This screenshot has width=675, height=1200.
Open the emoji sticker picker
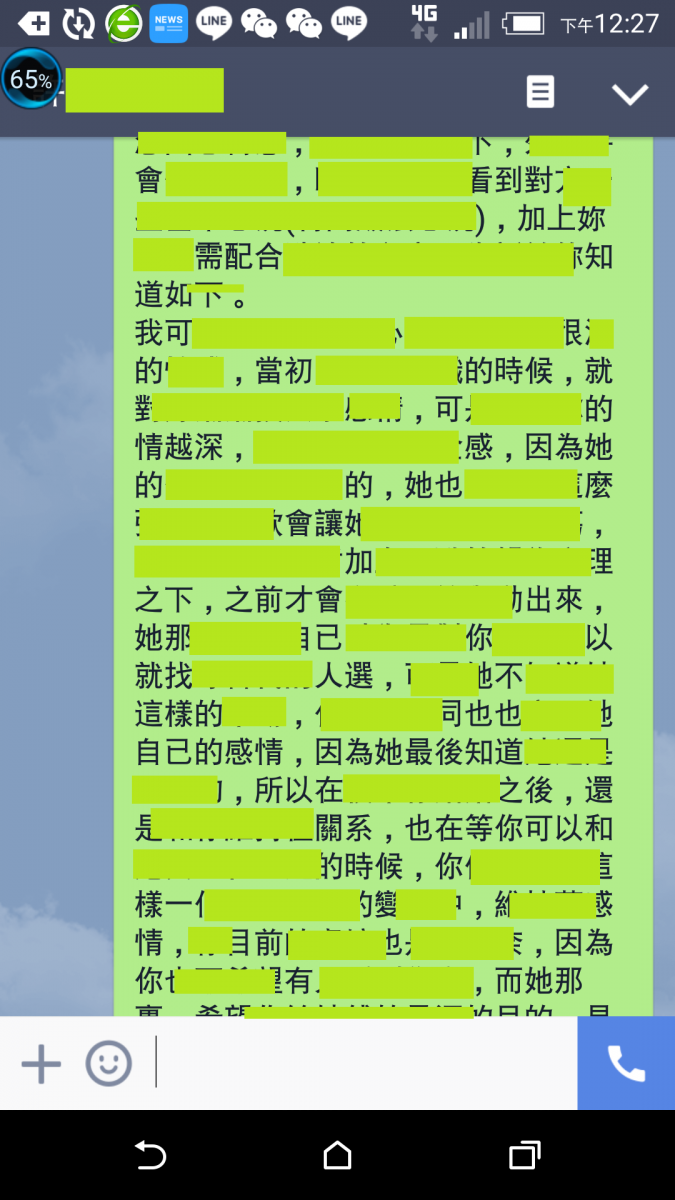(108, 1064)
